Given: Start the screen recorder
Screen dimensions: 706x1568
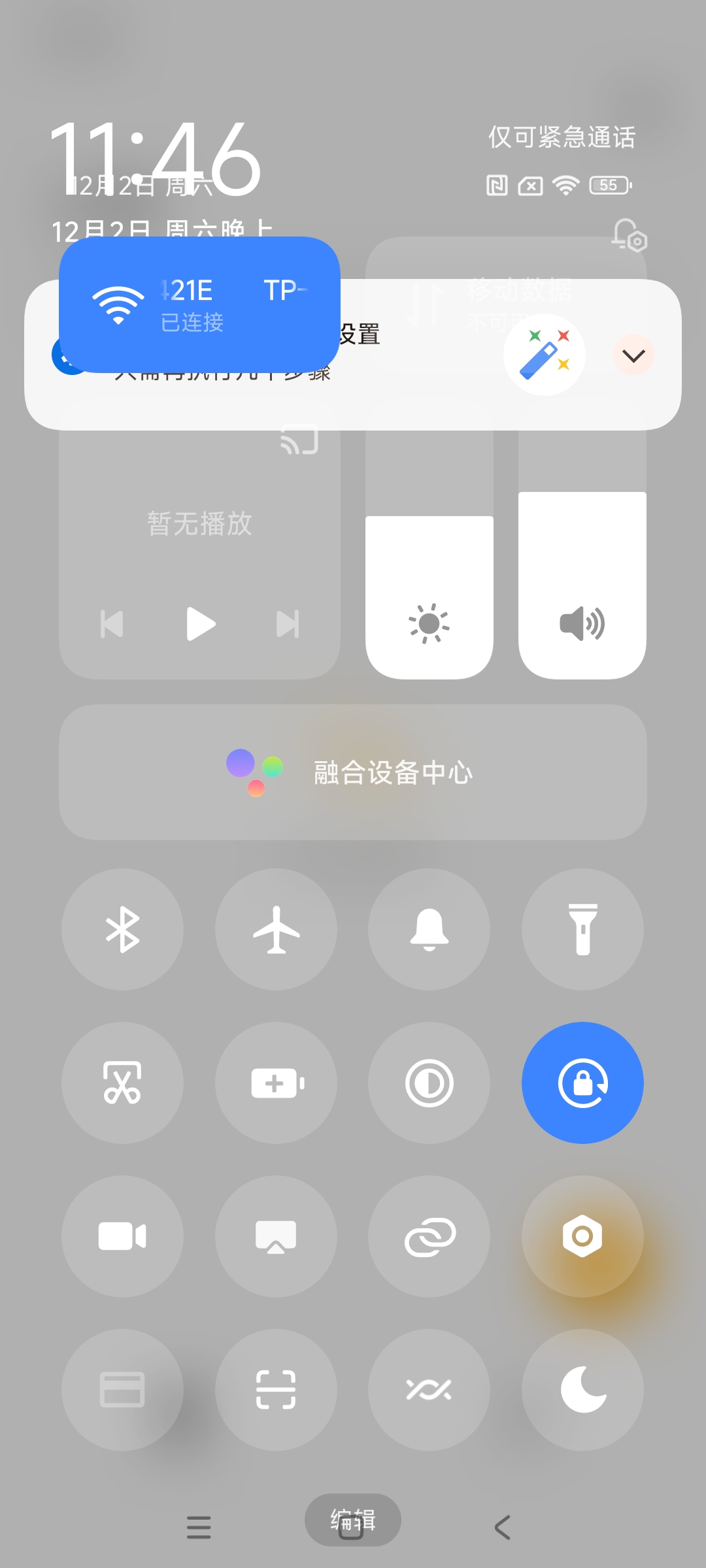Looking at the screenshot, I should (x=122, y=1236).
